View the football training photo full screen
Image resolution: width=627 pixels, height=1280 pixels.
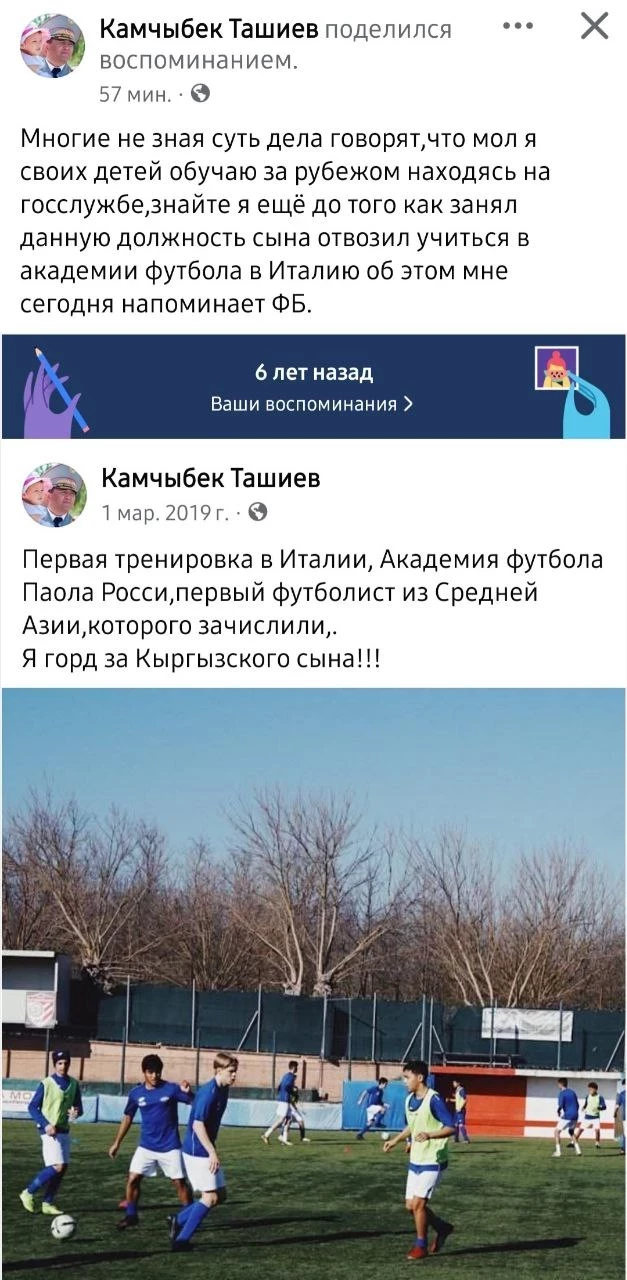click(313, 983)
